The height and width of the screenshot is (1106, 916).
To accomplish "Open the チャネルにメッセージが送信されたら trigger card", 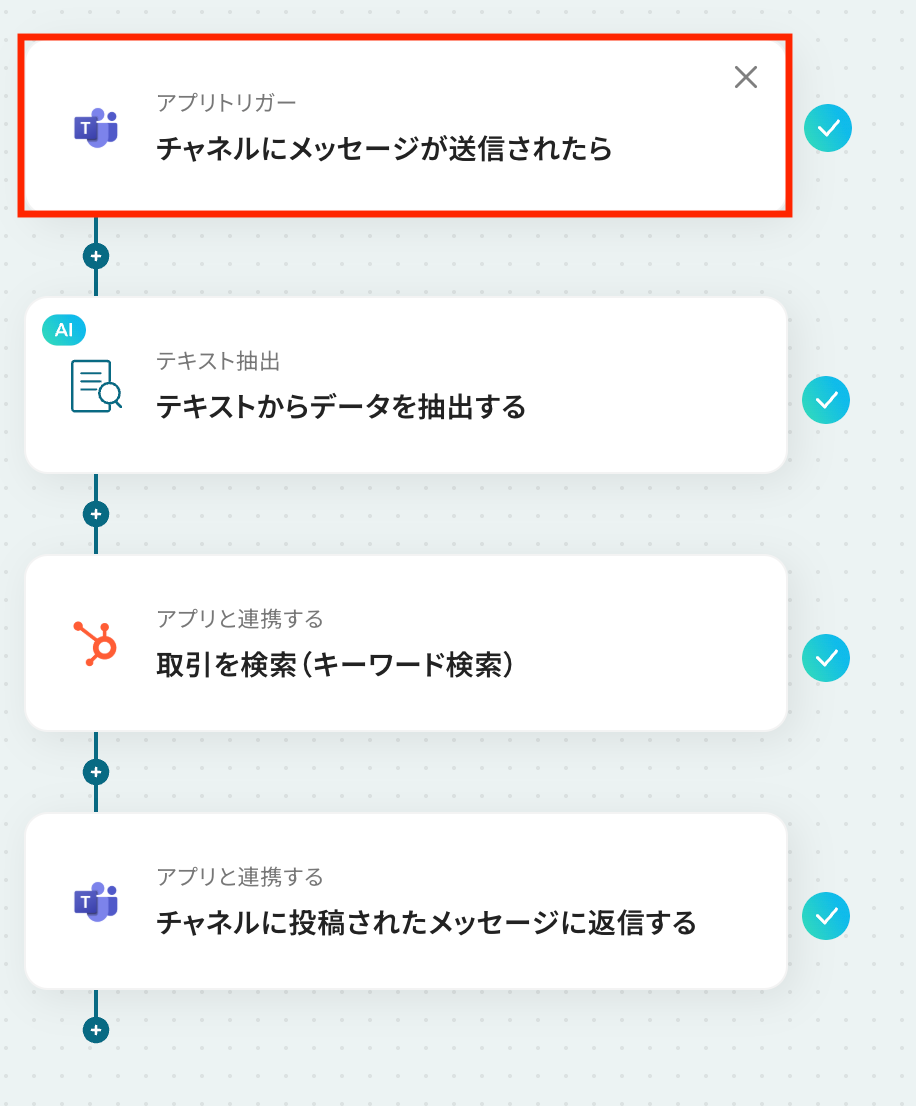I will click(x=384, y=149).
